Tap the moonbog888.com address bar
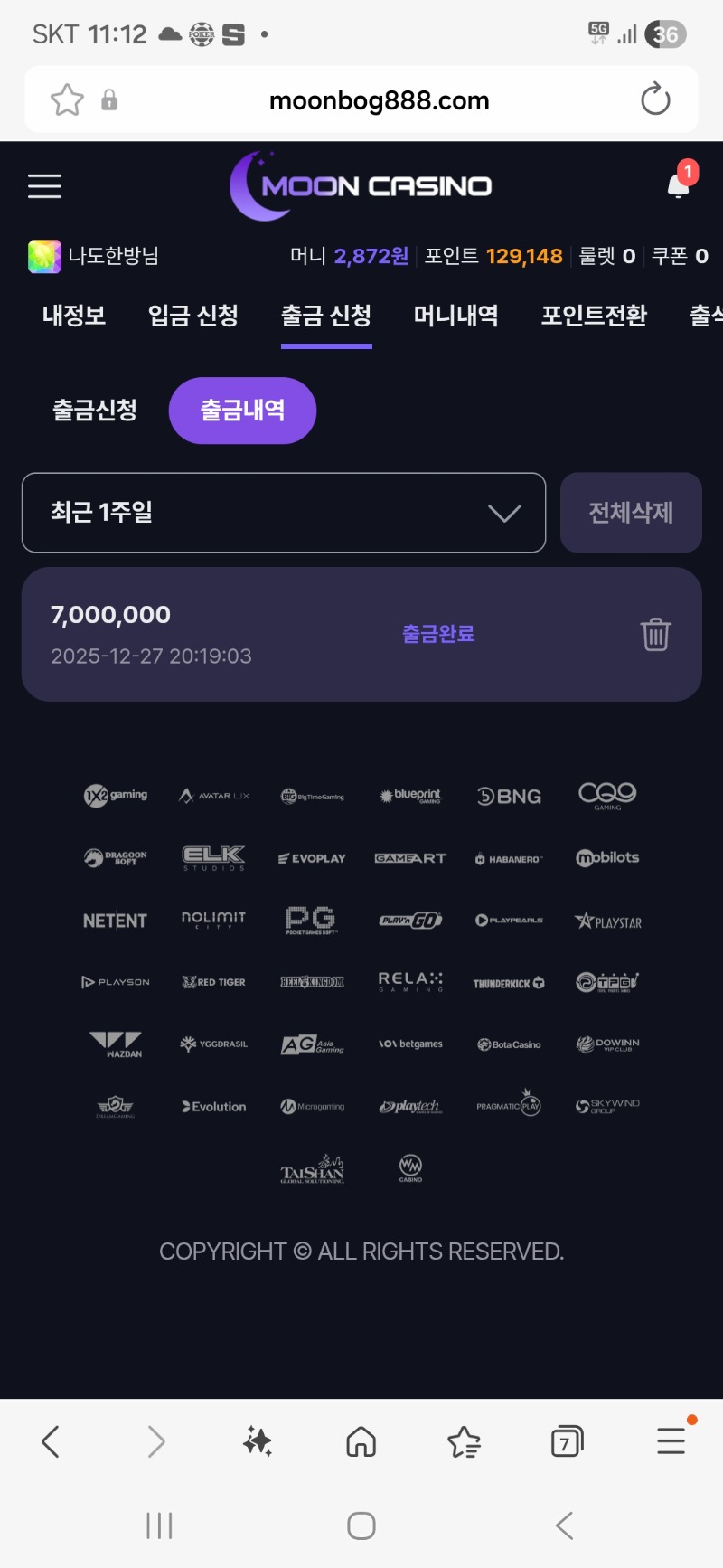 pyautogui.click(x=380, y=100)
